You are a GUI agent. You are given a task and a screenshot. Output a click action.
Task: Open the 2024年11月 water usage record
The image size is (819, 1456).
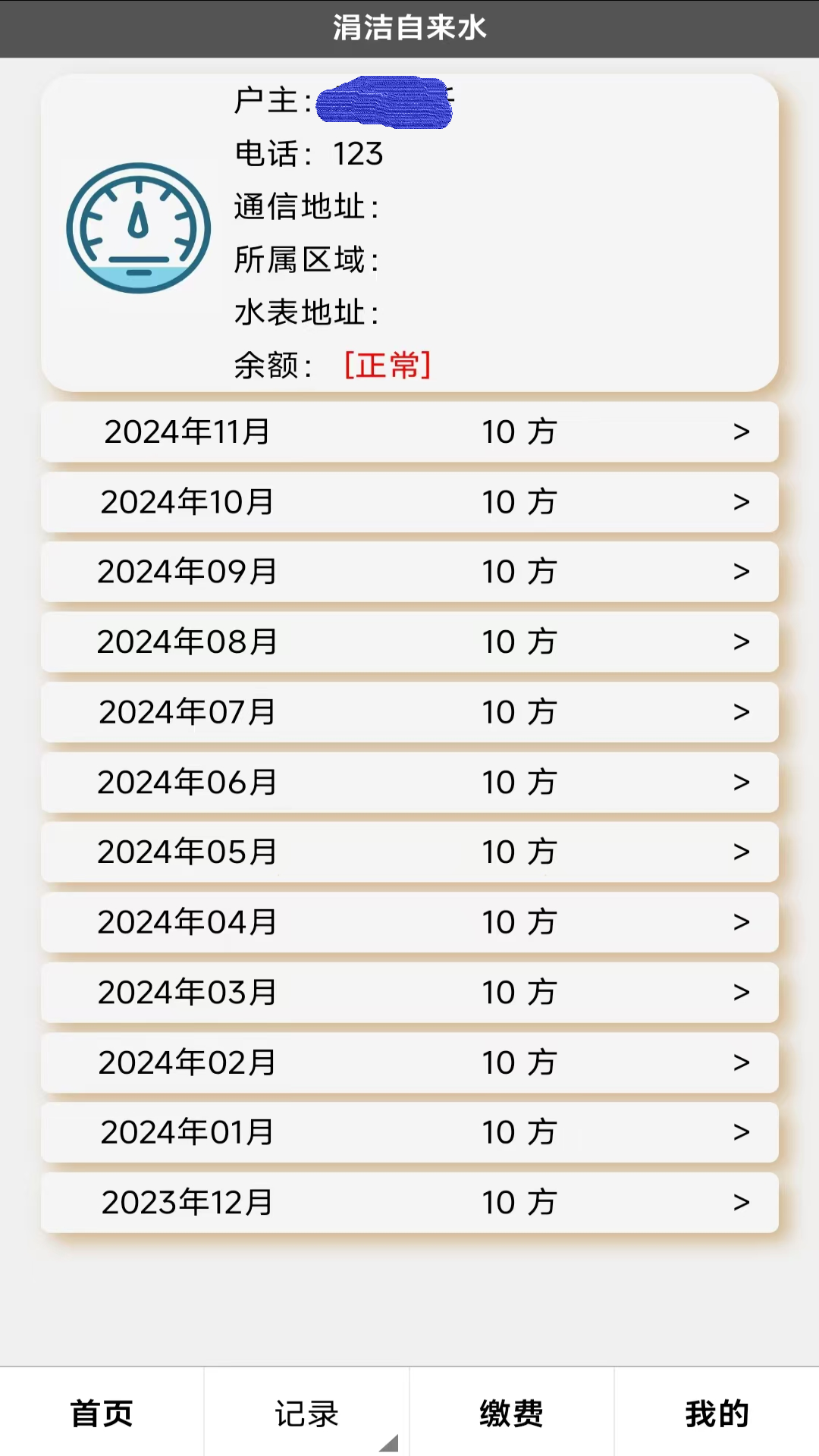click(409, 432)
